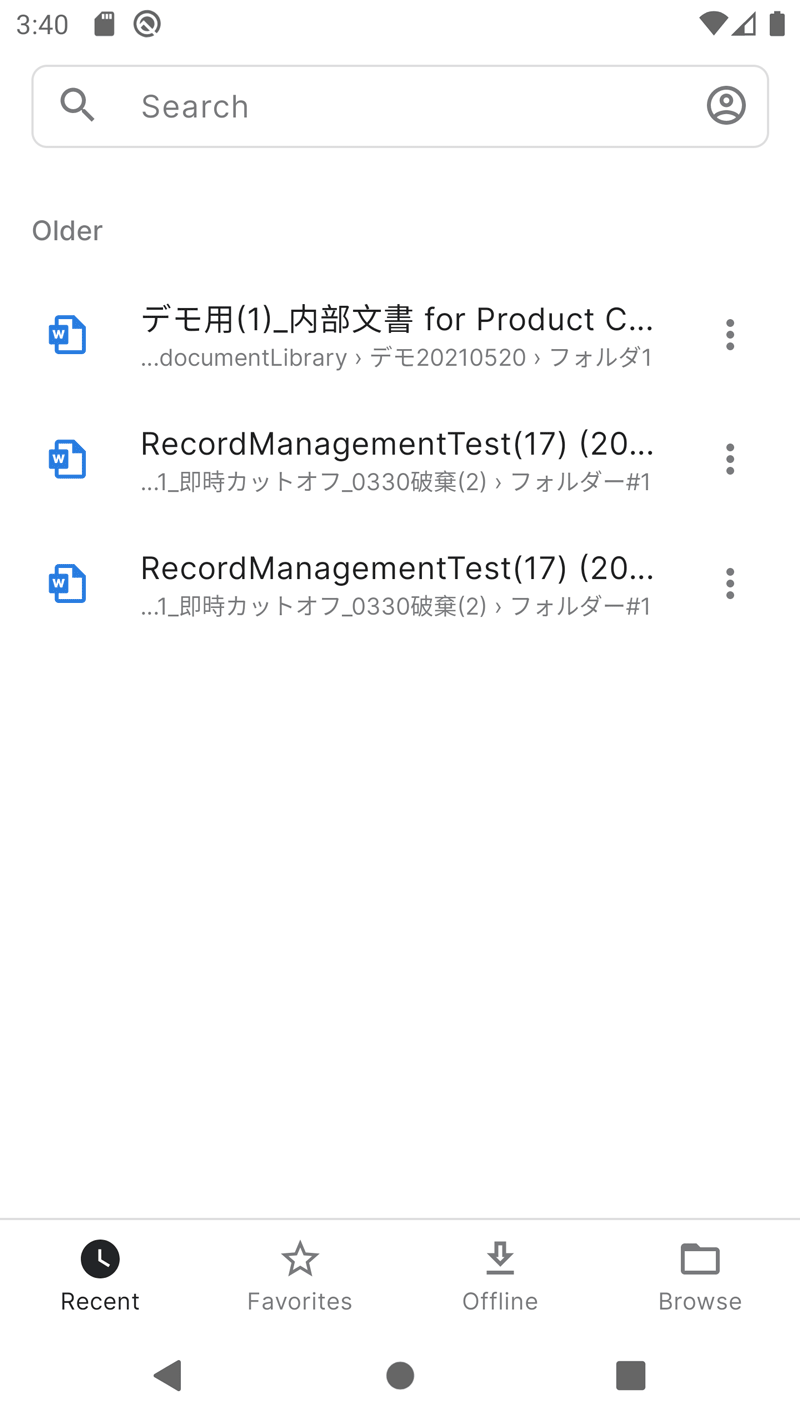Open the account profile icon

(726, 105)
